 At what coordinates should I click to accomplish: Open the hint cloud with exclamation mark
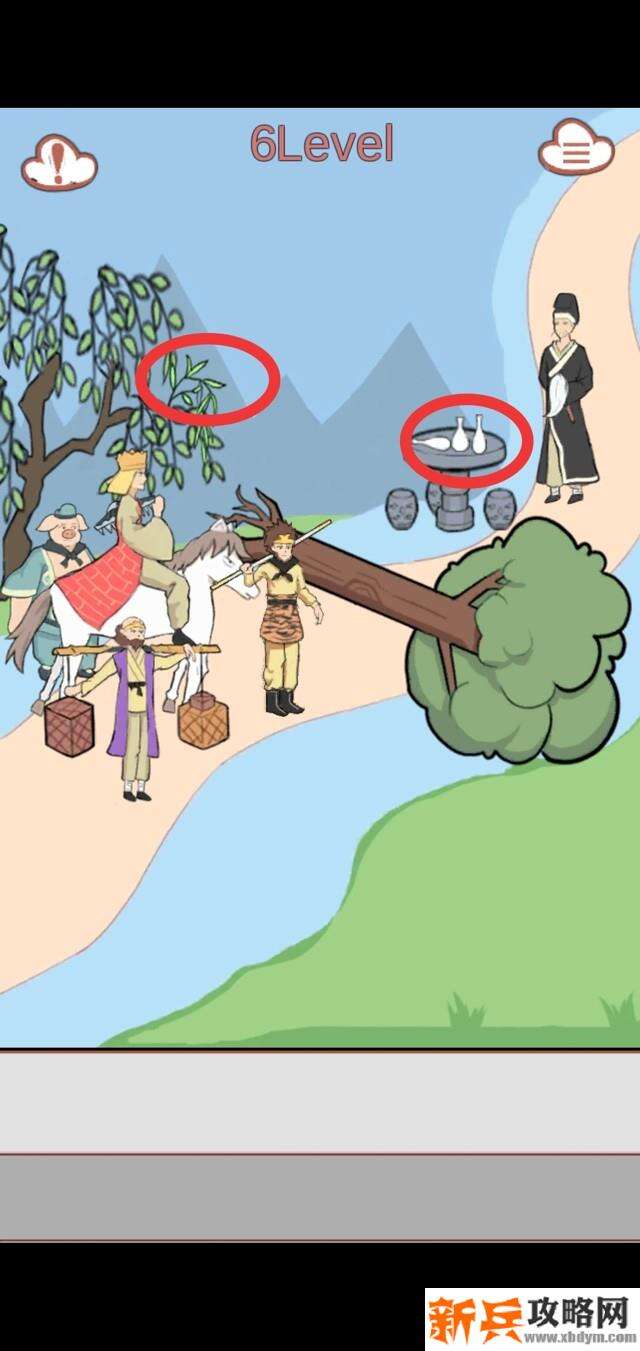coord(59,161)
